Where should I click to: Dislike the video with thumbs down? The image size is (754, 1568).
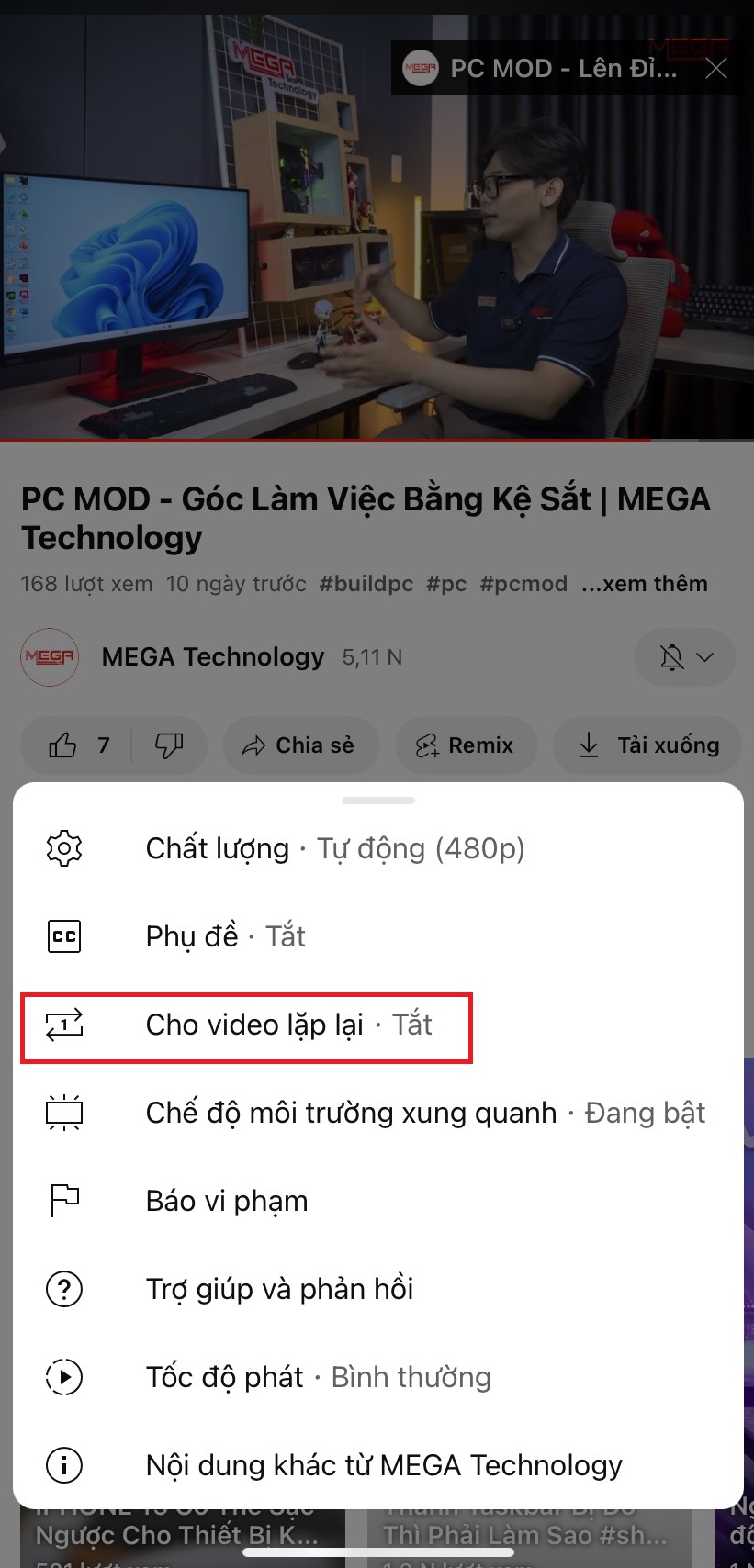pos(169,745)
